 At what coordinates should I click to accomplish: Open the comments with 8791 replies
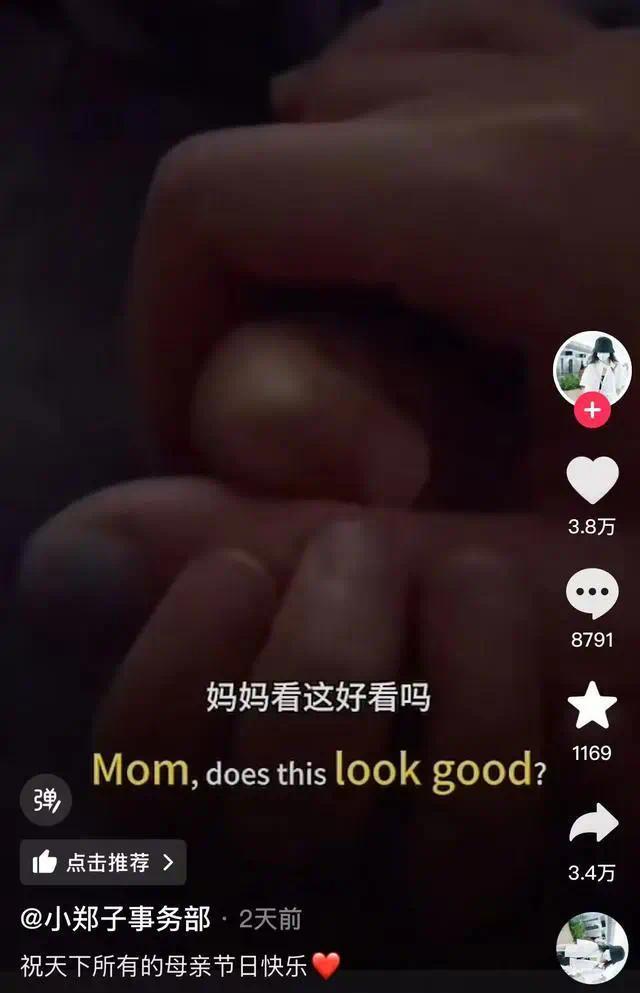(x=592, y=594)
